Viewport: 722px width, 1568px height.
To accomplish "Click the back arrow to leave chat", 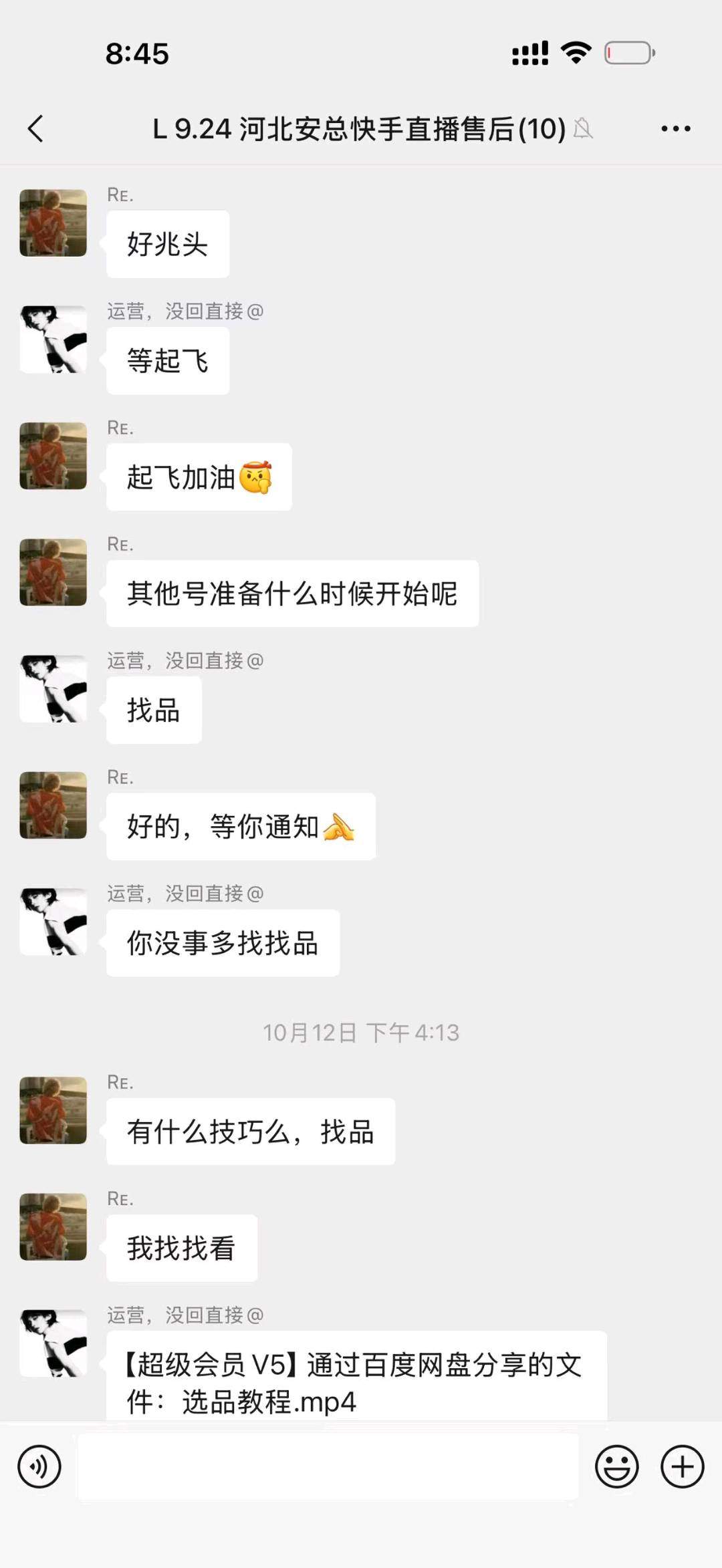I will pos(35,127).
